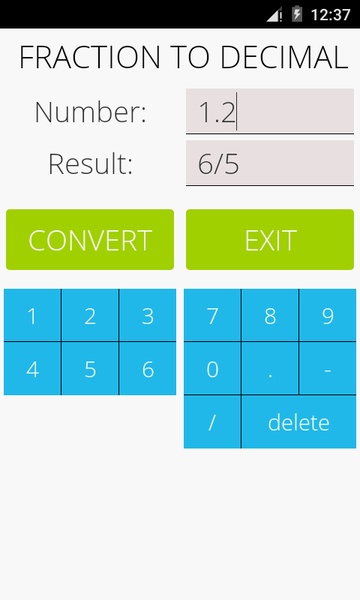The image size is (360, 600).
Task: Tap the 9 key
Action: tap(328, 315)
